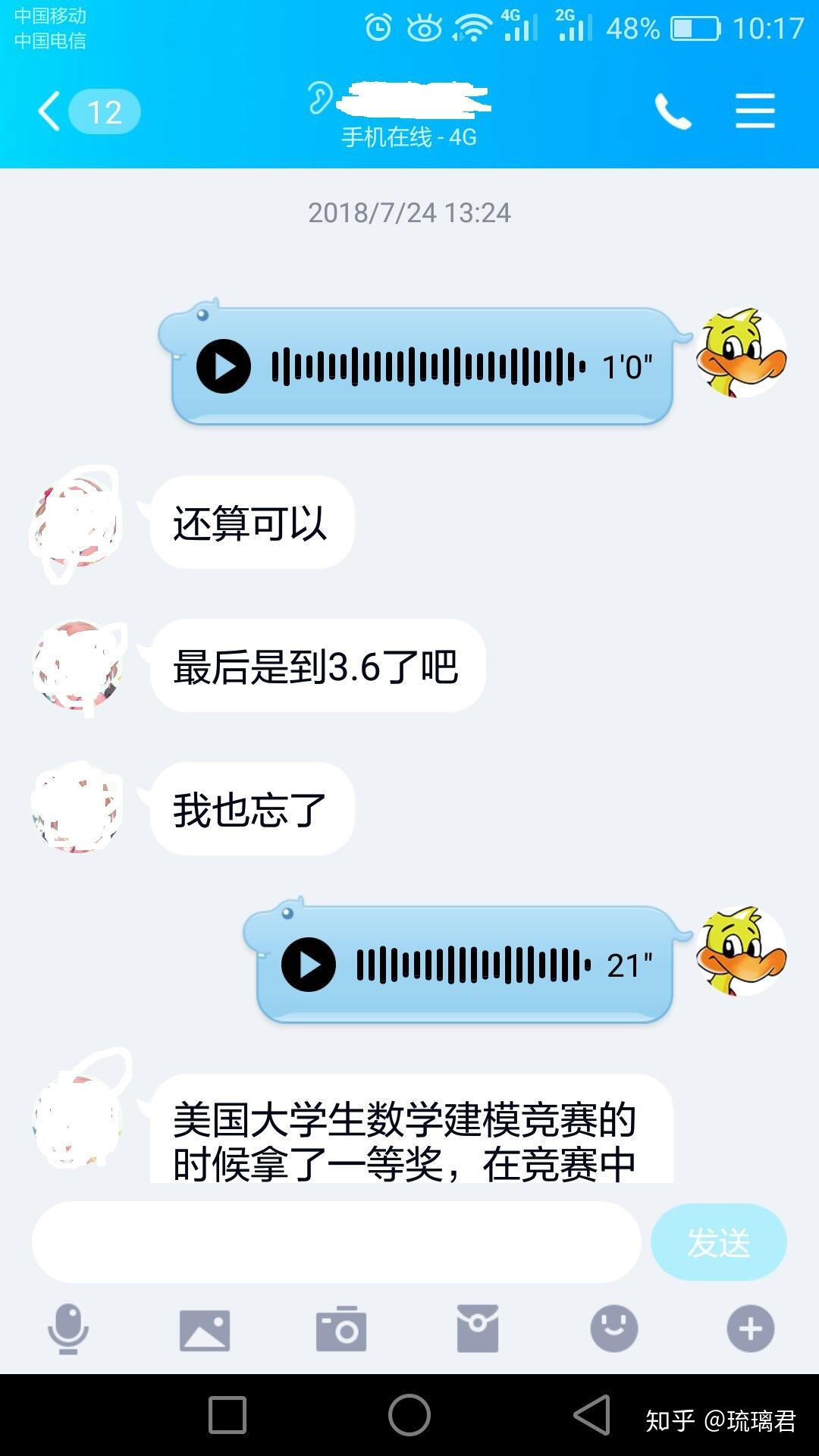Select the message bubble 最后是到3.6了吧
The image size is (819, 1456).
317,667
